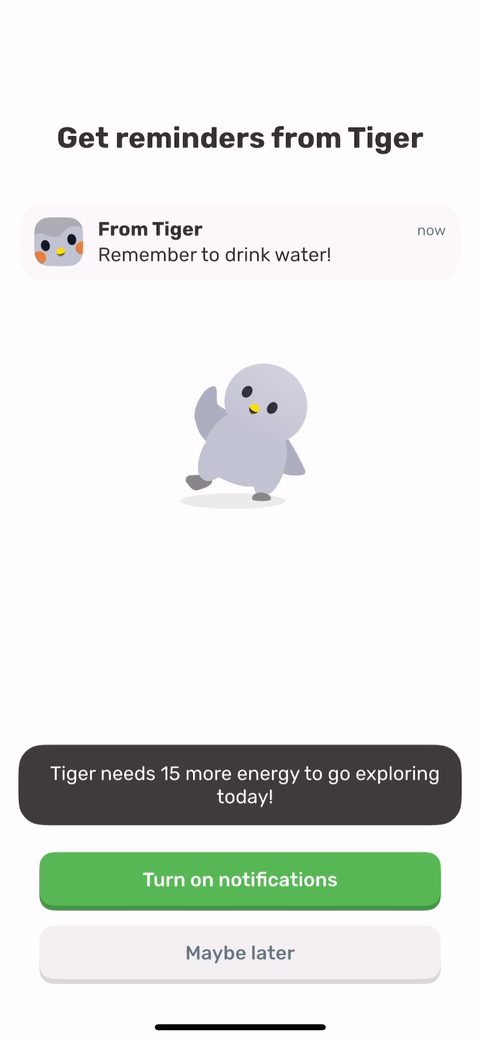Screen dimensions: 480x1040
Task: Choose Maybe later
Action: click(240, 954)
